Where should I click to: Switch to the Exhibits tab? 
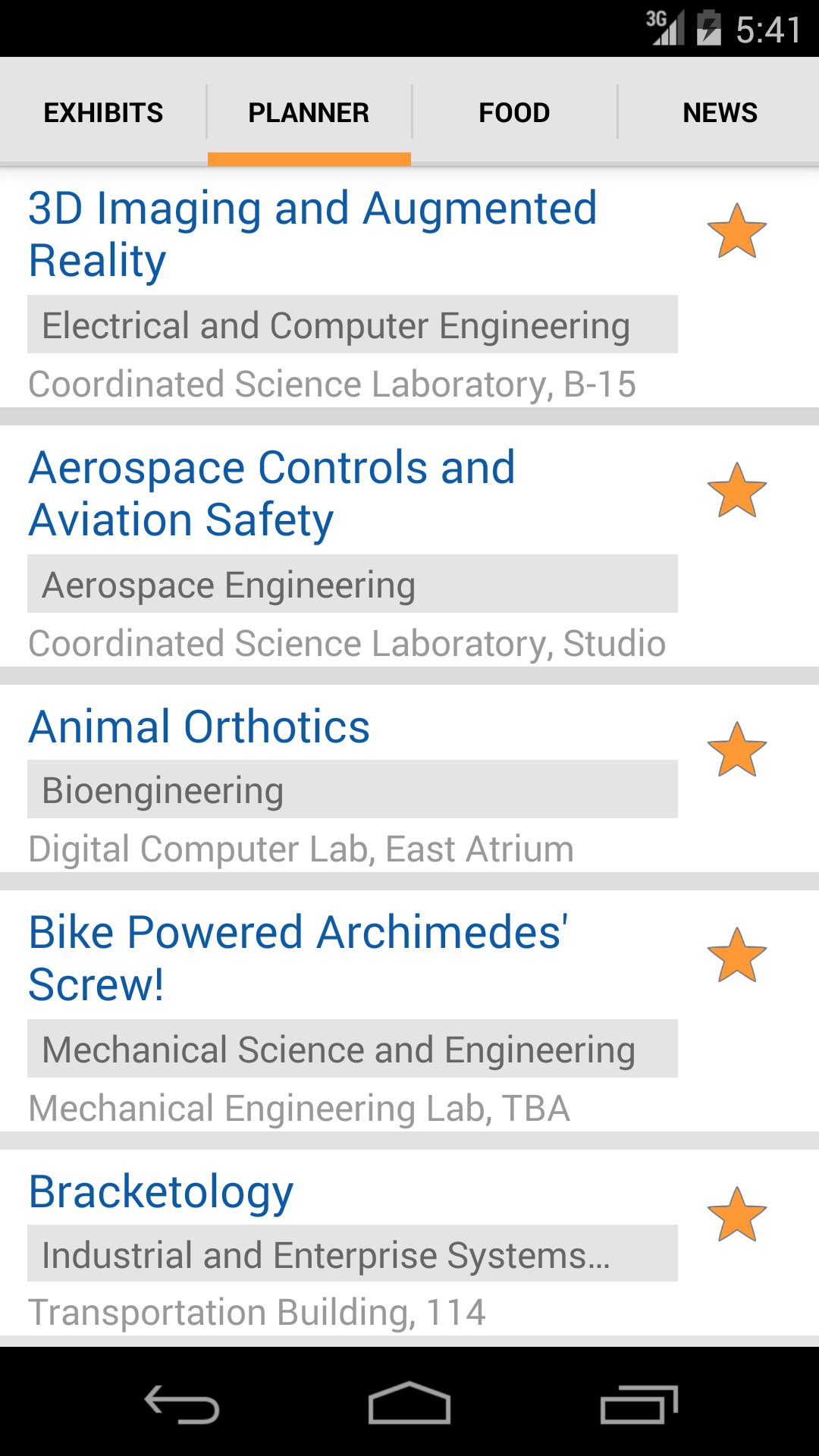103,112
